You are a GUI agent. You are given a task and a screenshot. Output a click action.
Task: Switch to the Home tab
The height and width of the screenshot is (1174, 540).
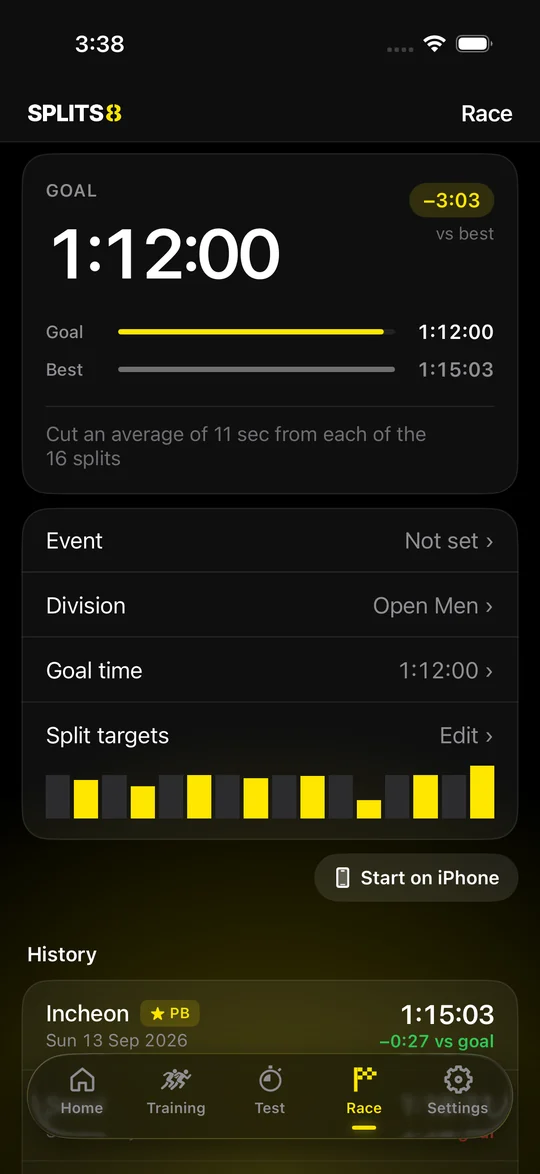pos(82,1092)
